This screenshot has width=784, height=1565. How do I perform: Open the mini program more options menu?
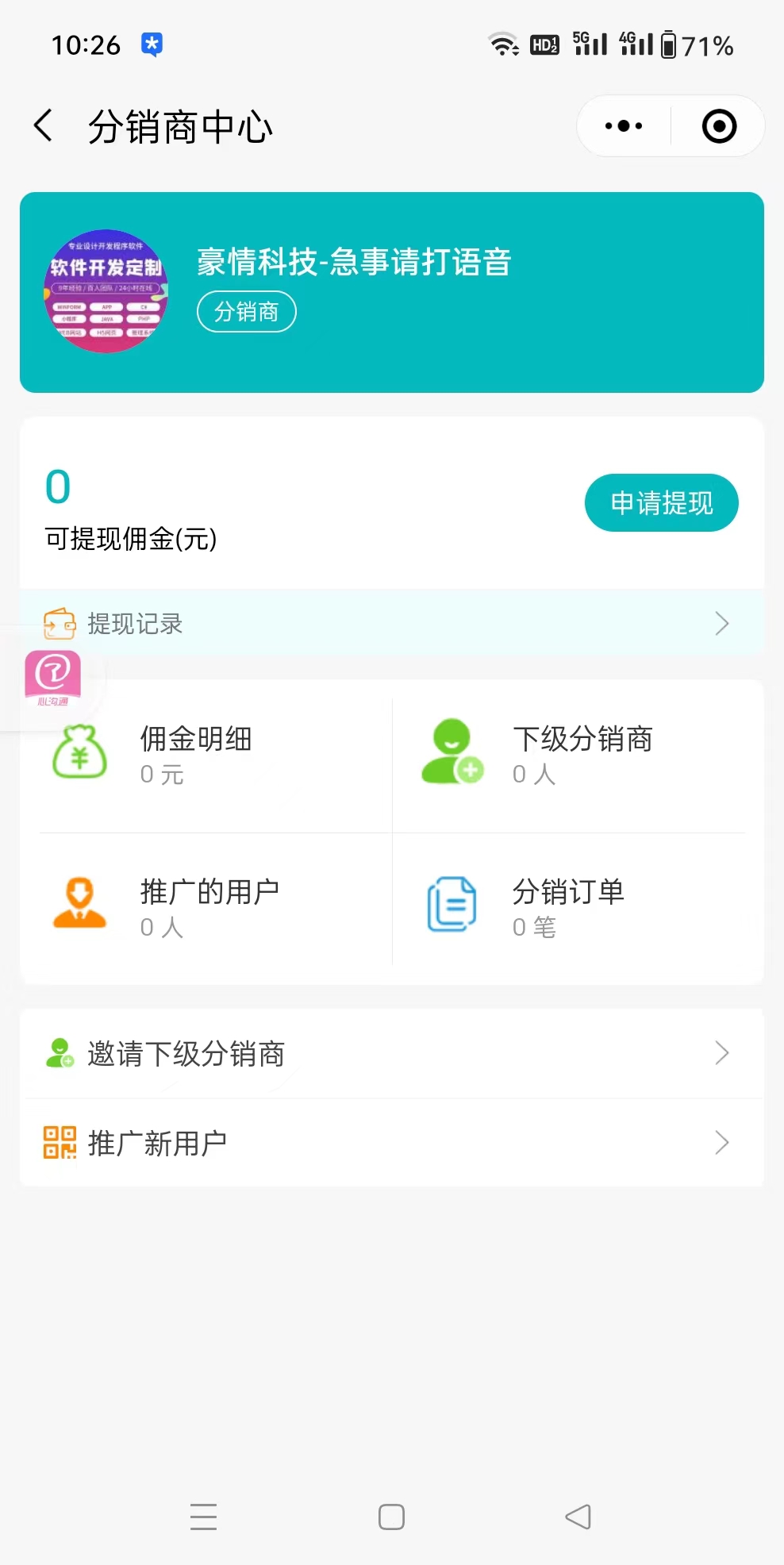point(624,126)
